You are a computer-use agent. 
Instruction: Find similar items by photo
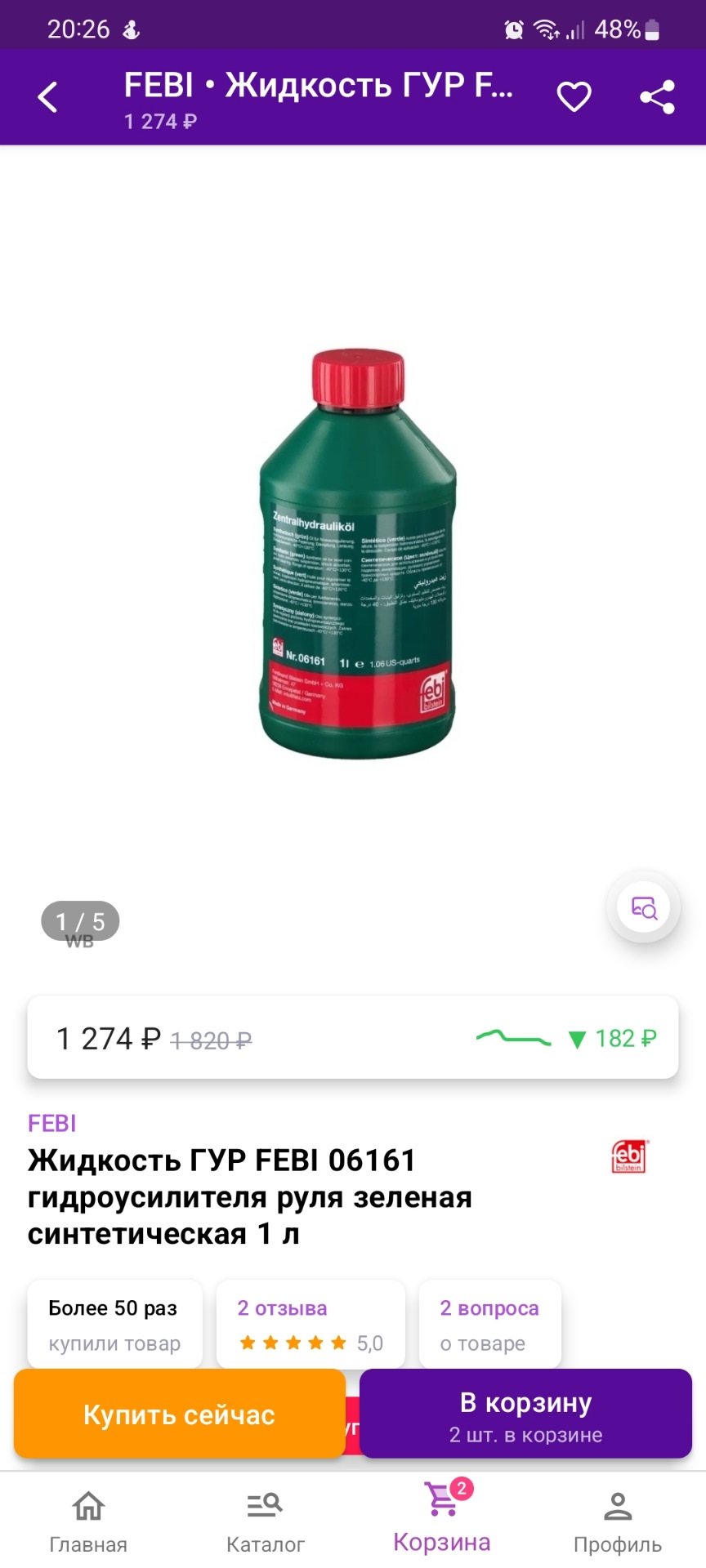point(643,907)
